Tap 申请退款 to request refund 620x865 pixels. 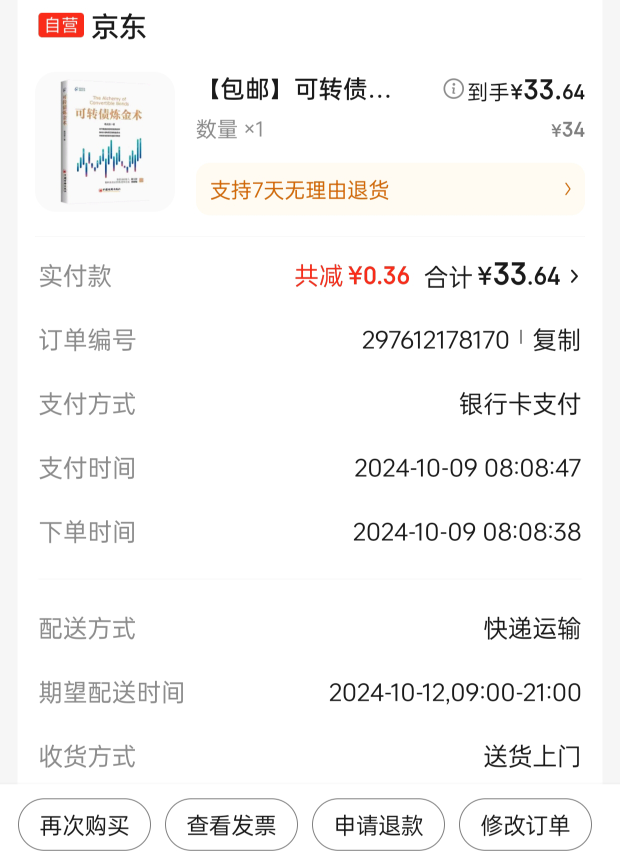point(378,825)
